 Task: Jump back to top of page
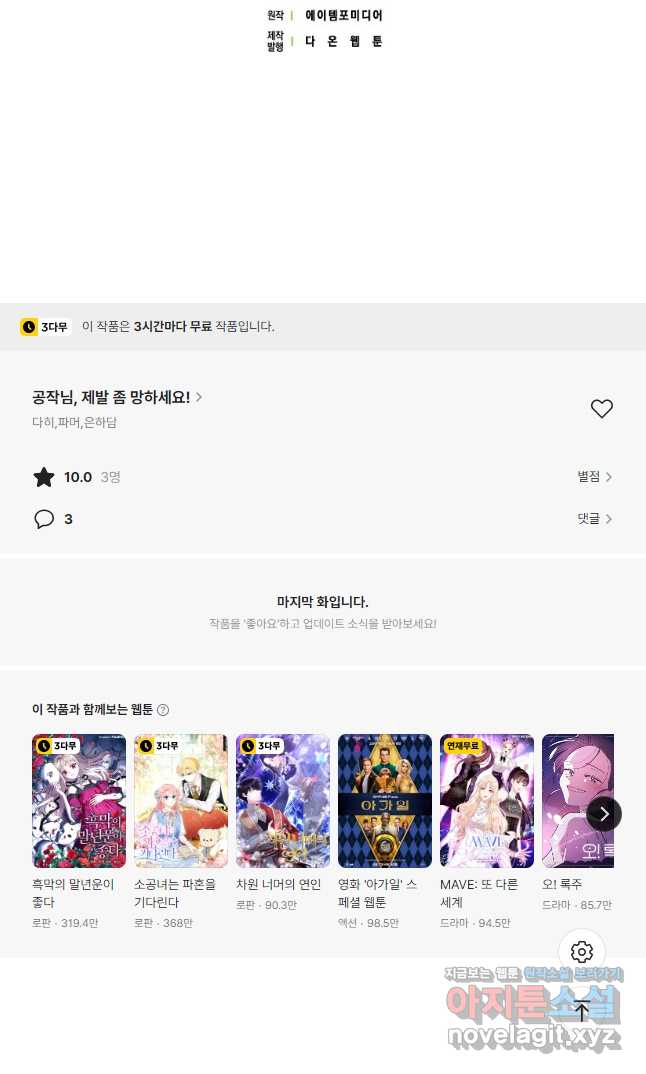[x=582, y=1010]
